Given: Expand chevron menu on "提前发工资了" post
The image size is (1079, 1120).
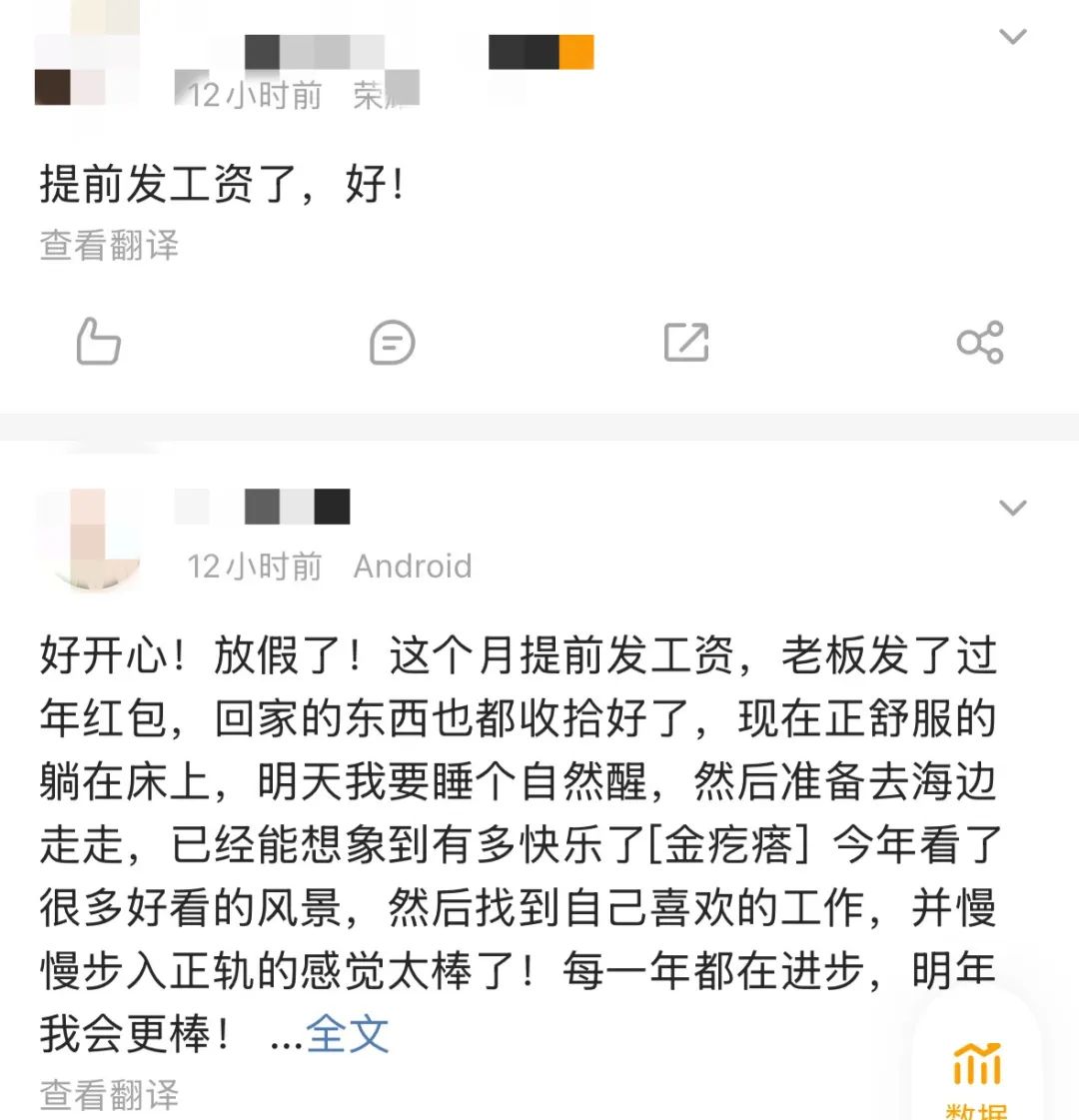Looking at the screenshot, I should point(1013,38).
